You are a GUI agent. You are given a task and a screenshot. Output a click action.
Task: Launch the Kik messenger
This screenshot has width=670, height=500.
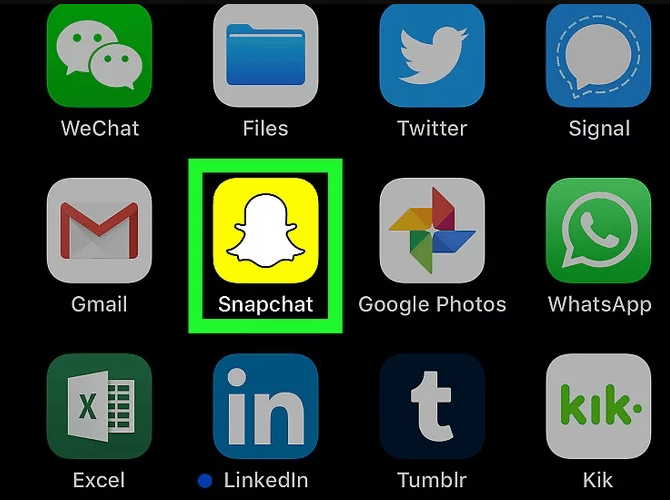pyautogui.click(x=598, y=406)
